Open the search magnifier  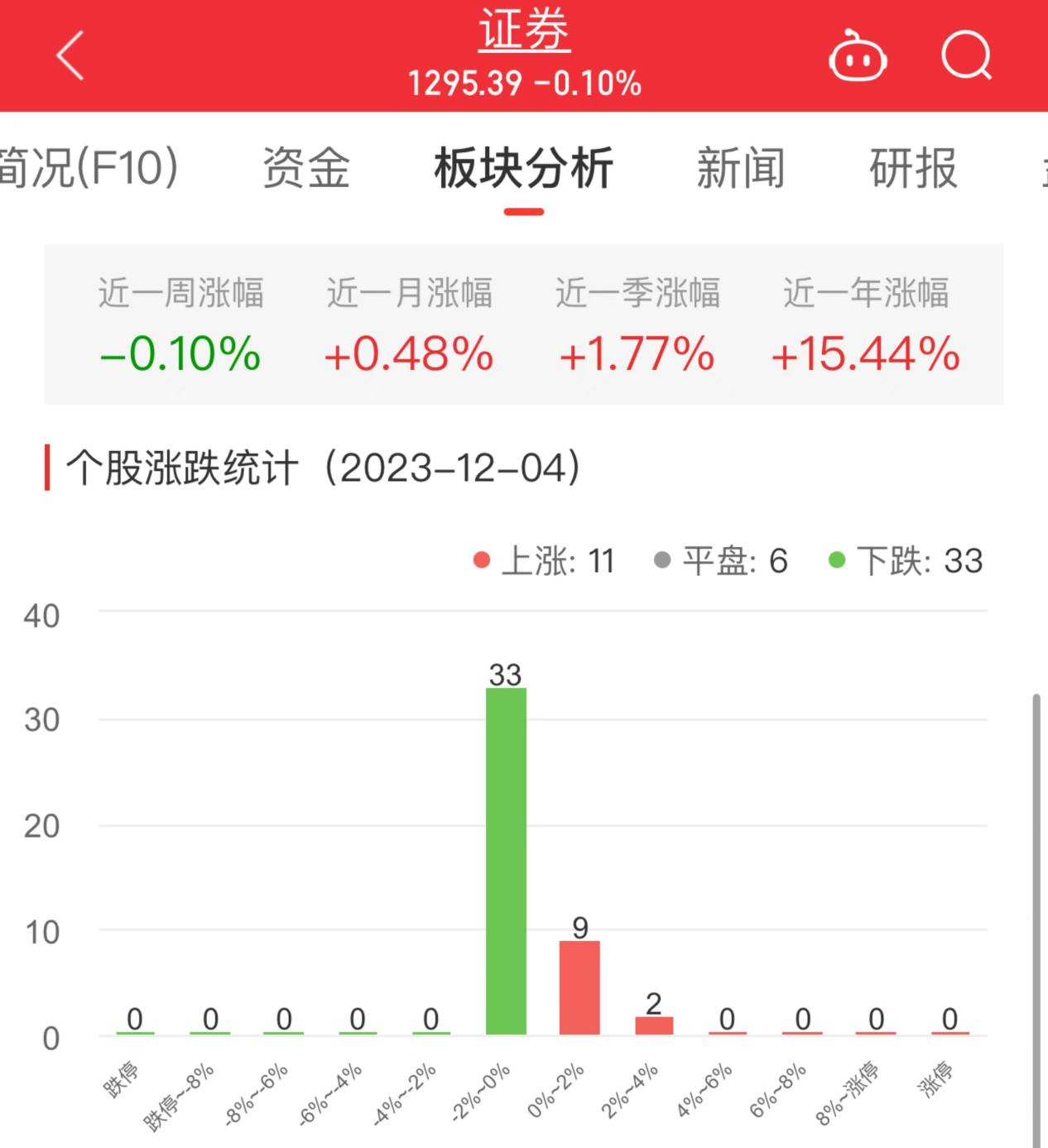coord(966,56)
